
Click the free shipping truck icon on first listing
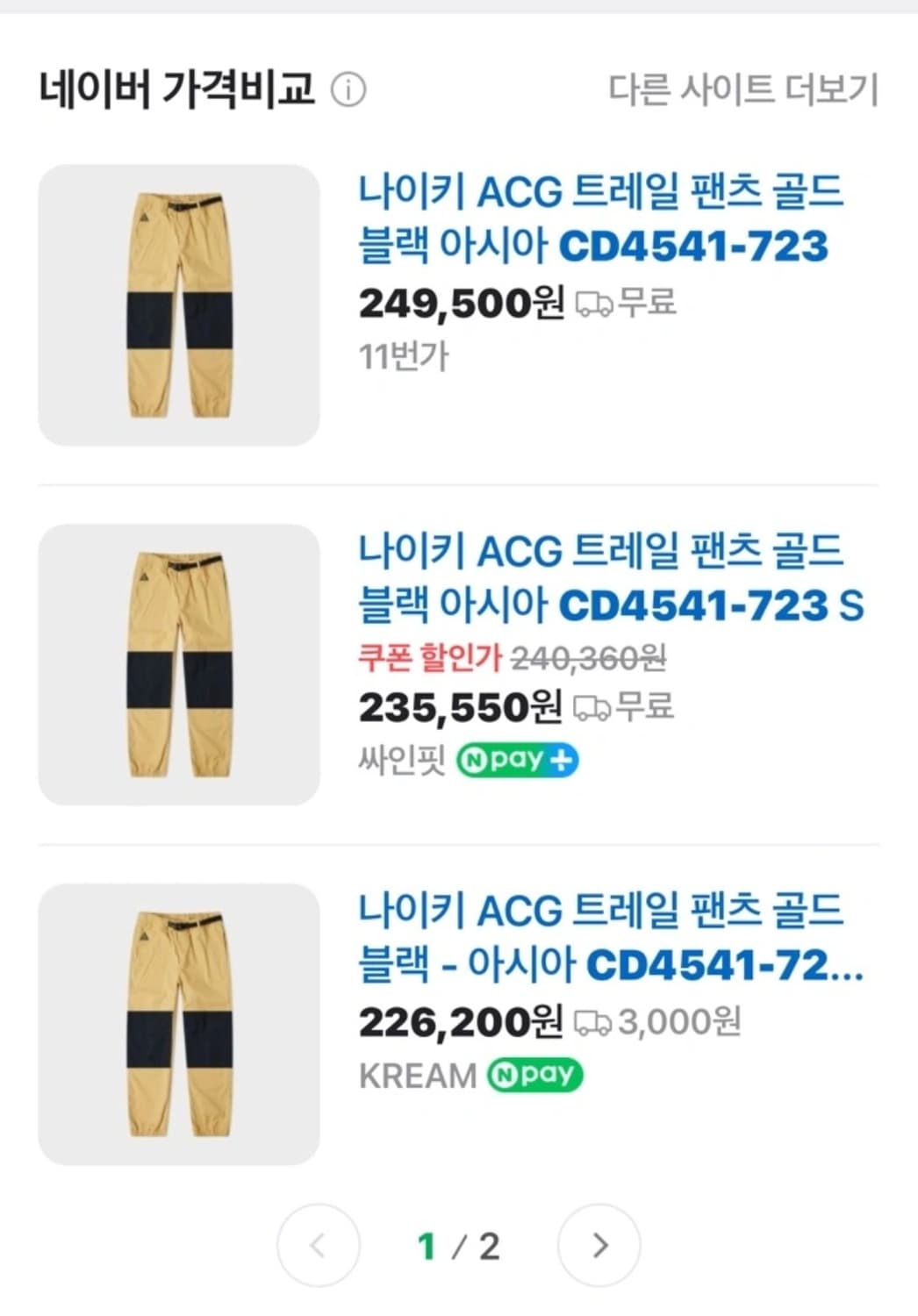[596, 304]
